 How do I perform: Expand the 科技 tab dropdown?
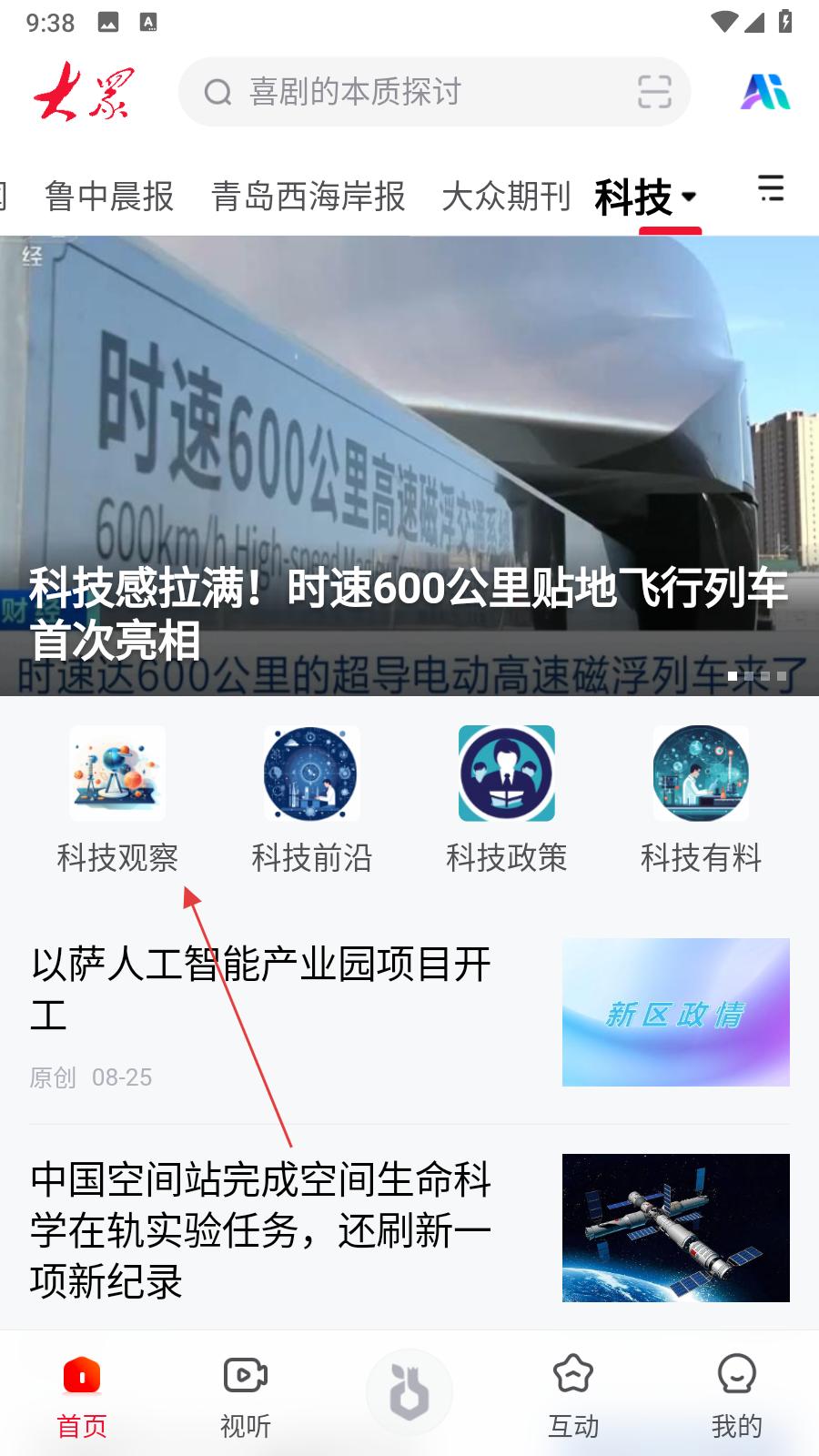click(x=689, y=197)
